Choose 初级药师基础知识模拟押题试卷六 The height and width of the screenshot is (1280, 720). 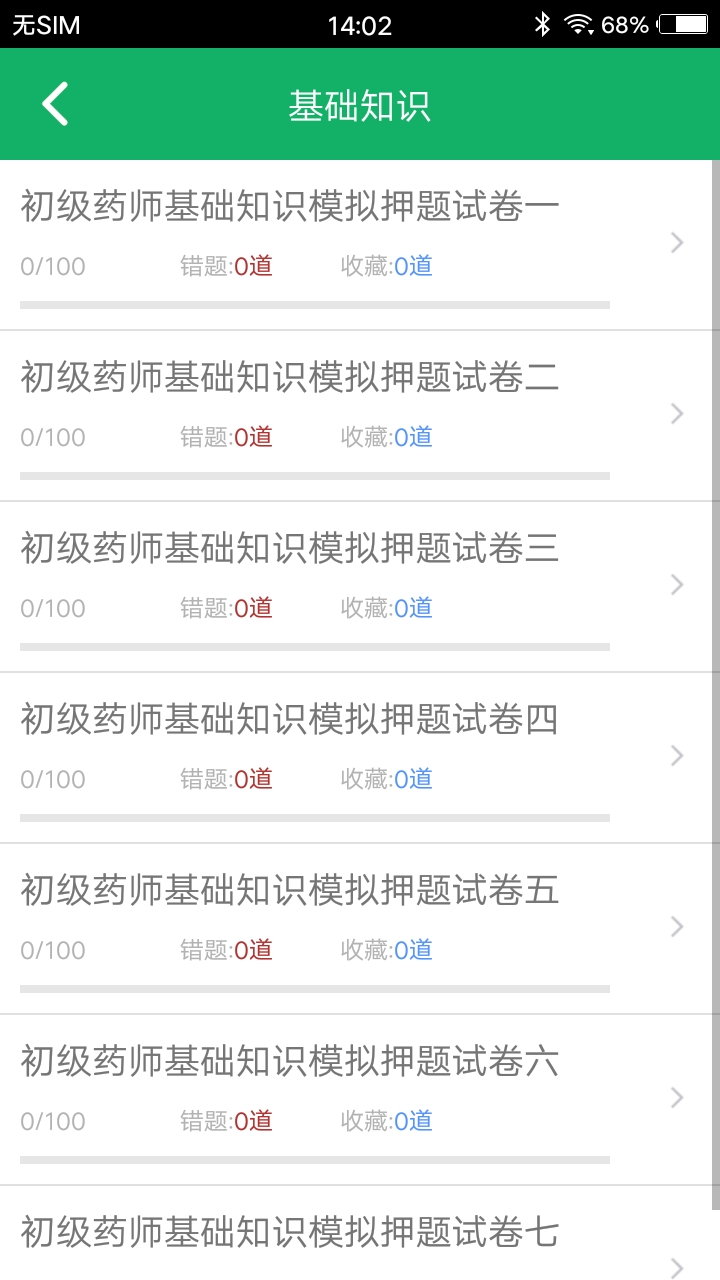click(x=290, y=1063)
